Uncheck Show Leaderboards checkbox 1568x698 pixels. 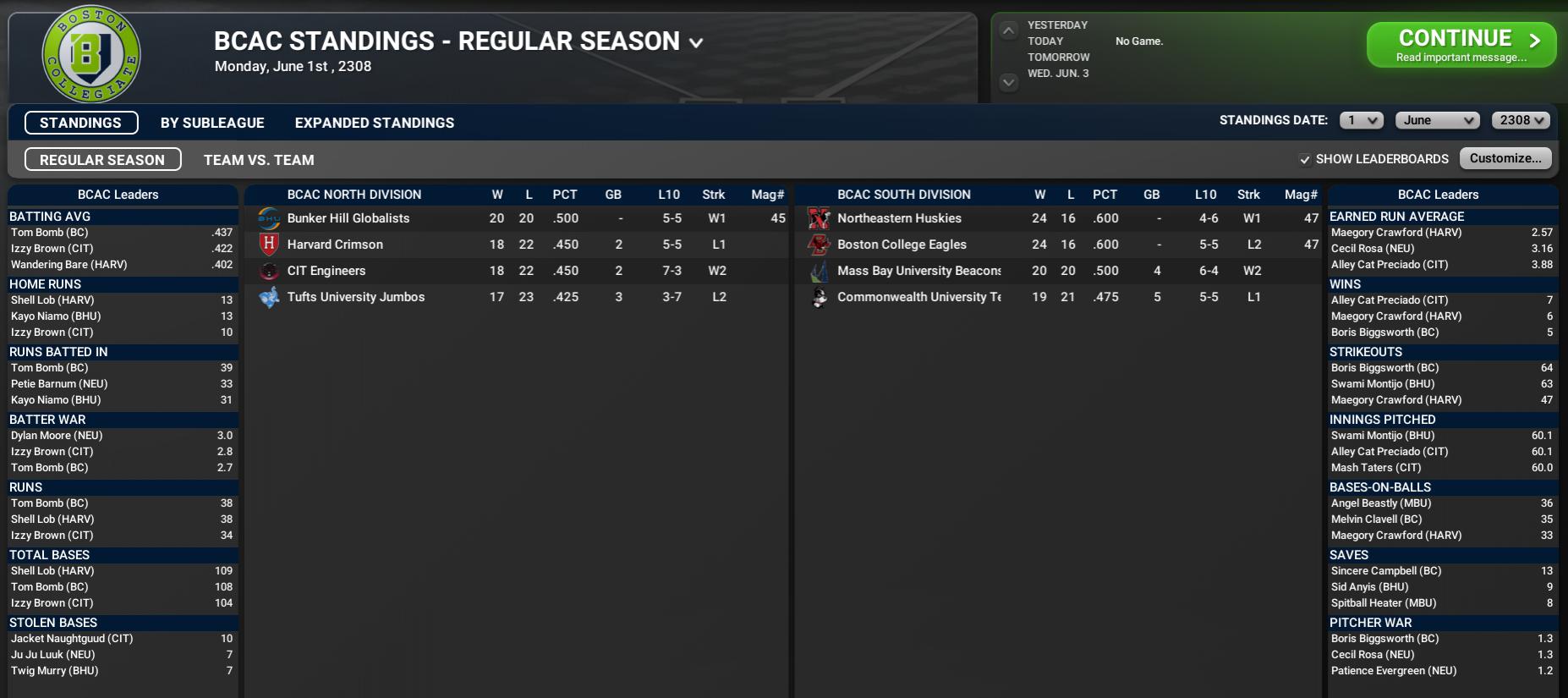1305,159
